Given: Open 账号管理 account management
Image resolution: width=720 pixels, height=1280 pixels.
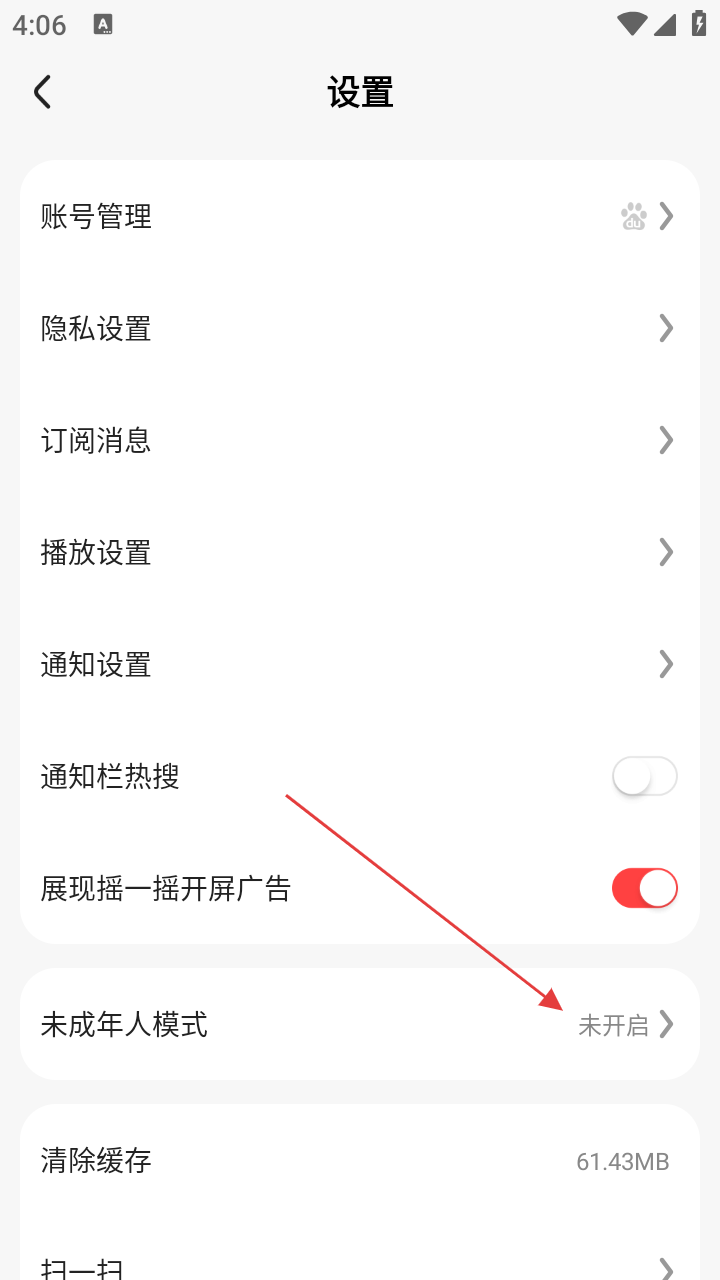Looking at the screenshot, I should click(x=360, y=216).
